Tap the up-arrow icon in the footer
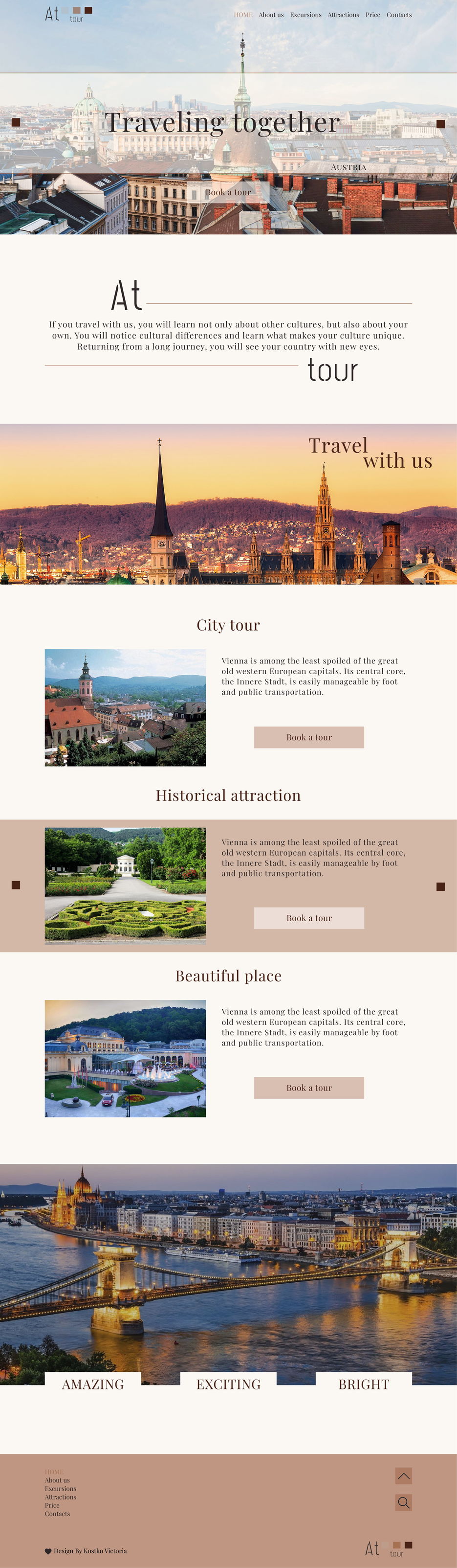This screenshot has height=1568, width=457. tap(404, 1476)
